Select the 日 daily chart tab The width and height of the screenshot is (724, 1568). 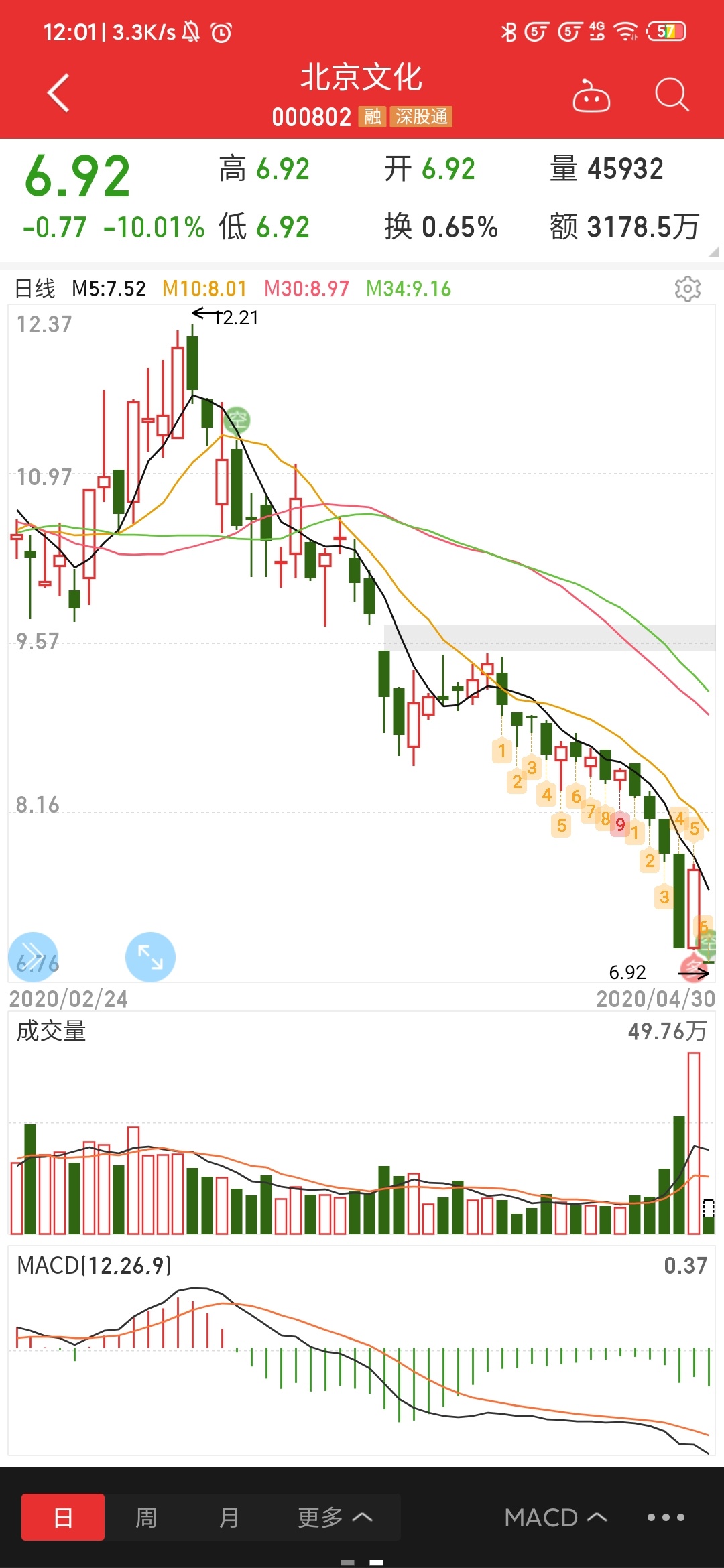[x=63, y=1517]
